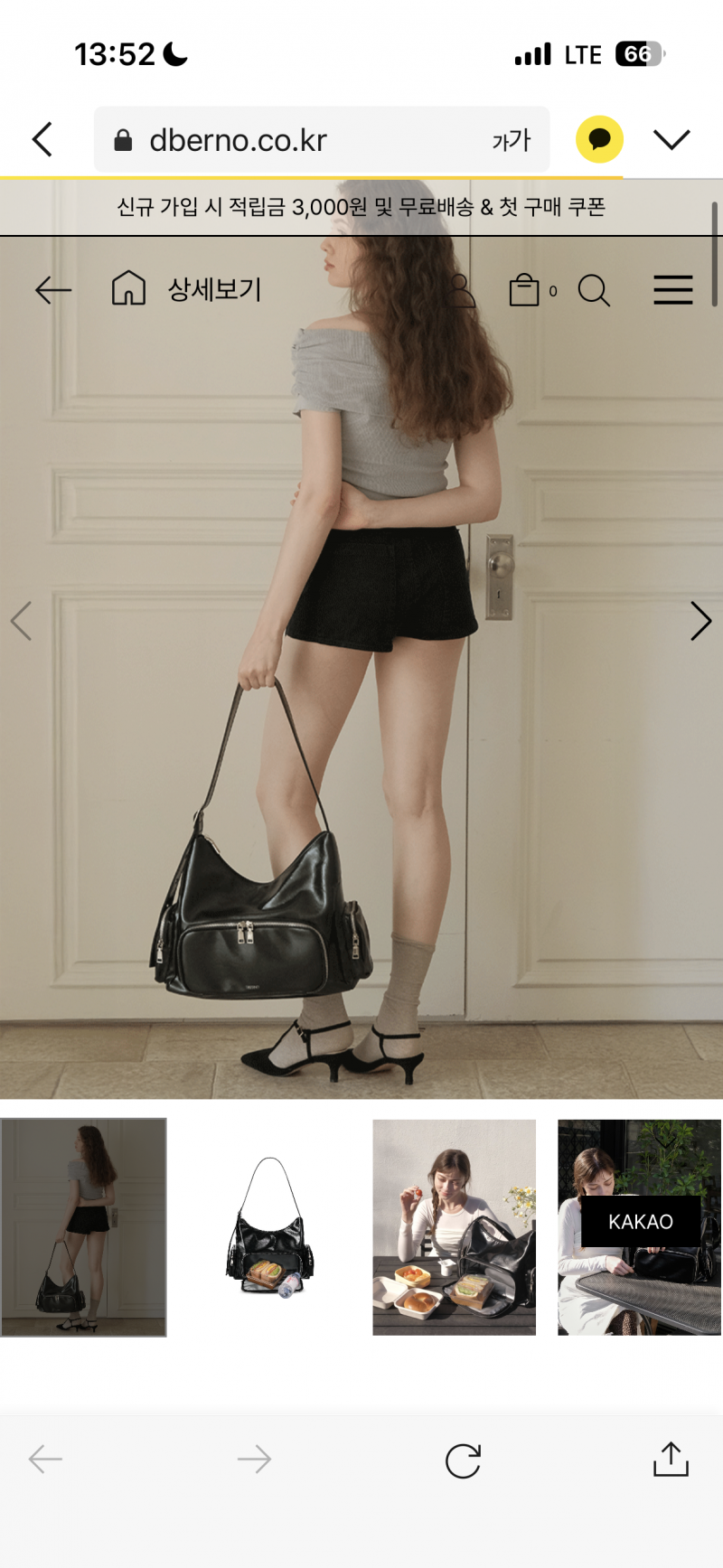Open the hamburger menu

pyautogui.click(x=672, y=290)
